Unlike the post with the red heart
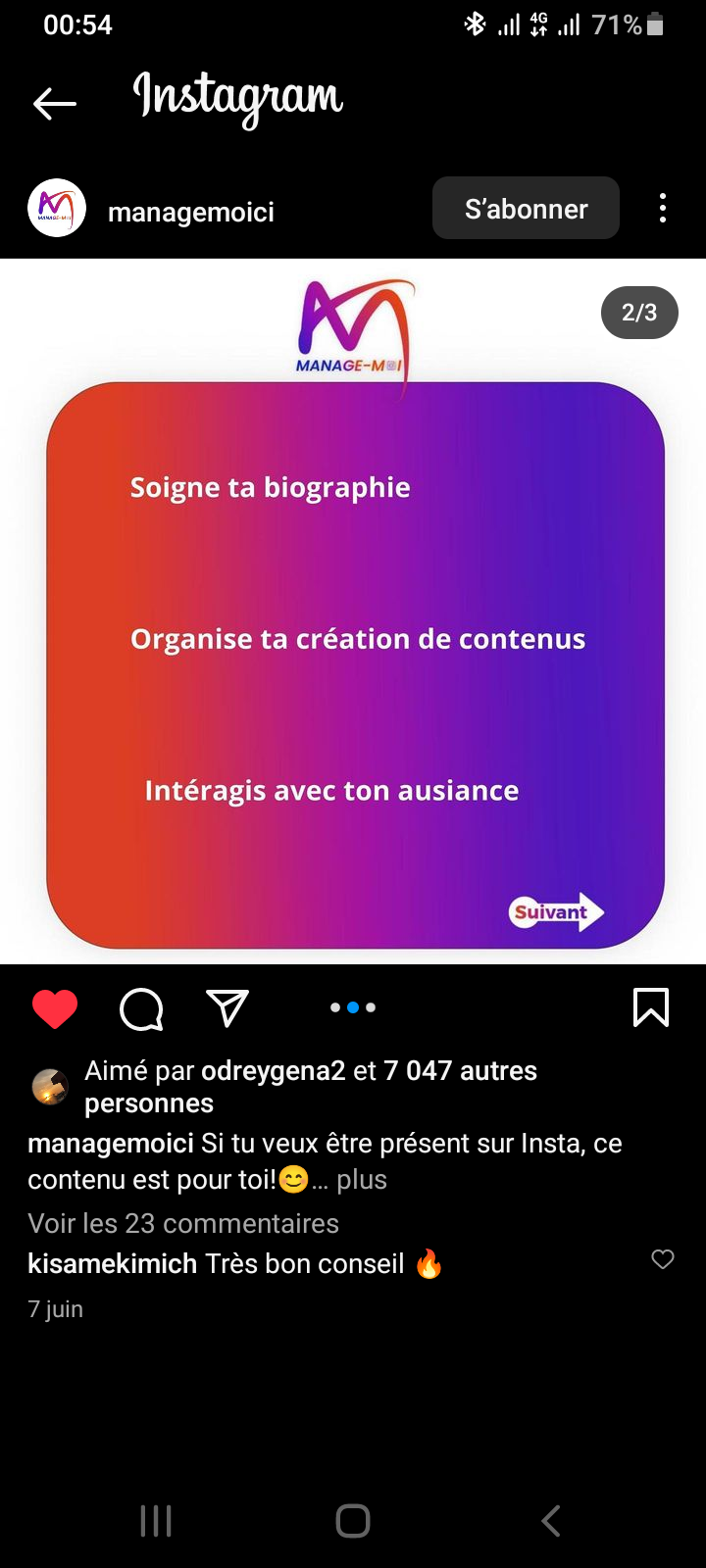The height and width of the screenshot is (1568, 706). pos(55,1008)
